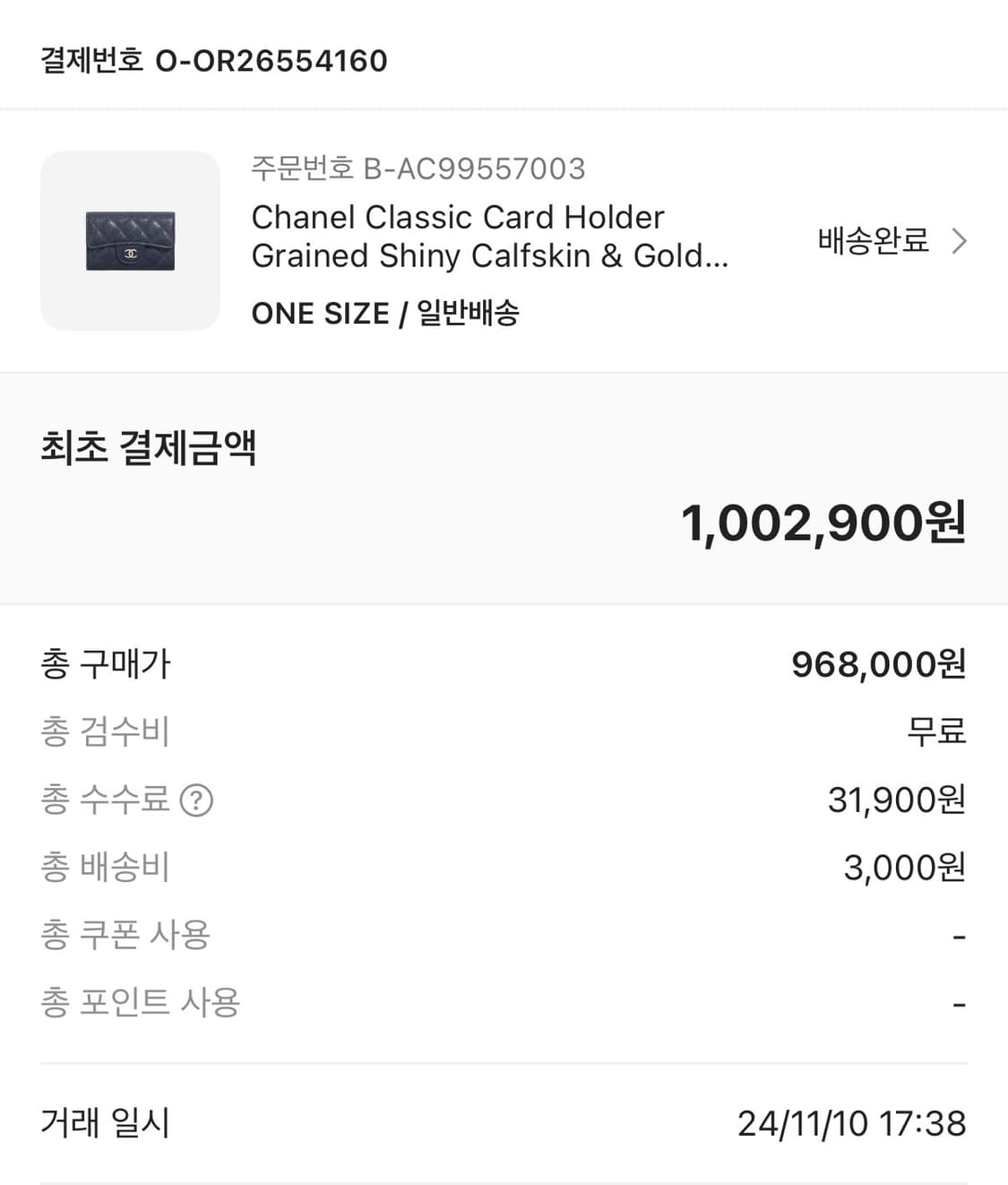Expand details by tapping the 배송완료 arrow

pos(961,240)
